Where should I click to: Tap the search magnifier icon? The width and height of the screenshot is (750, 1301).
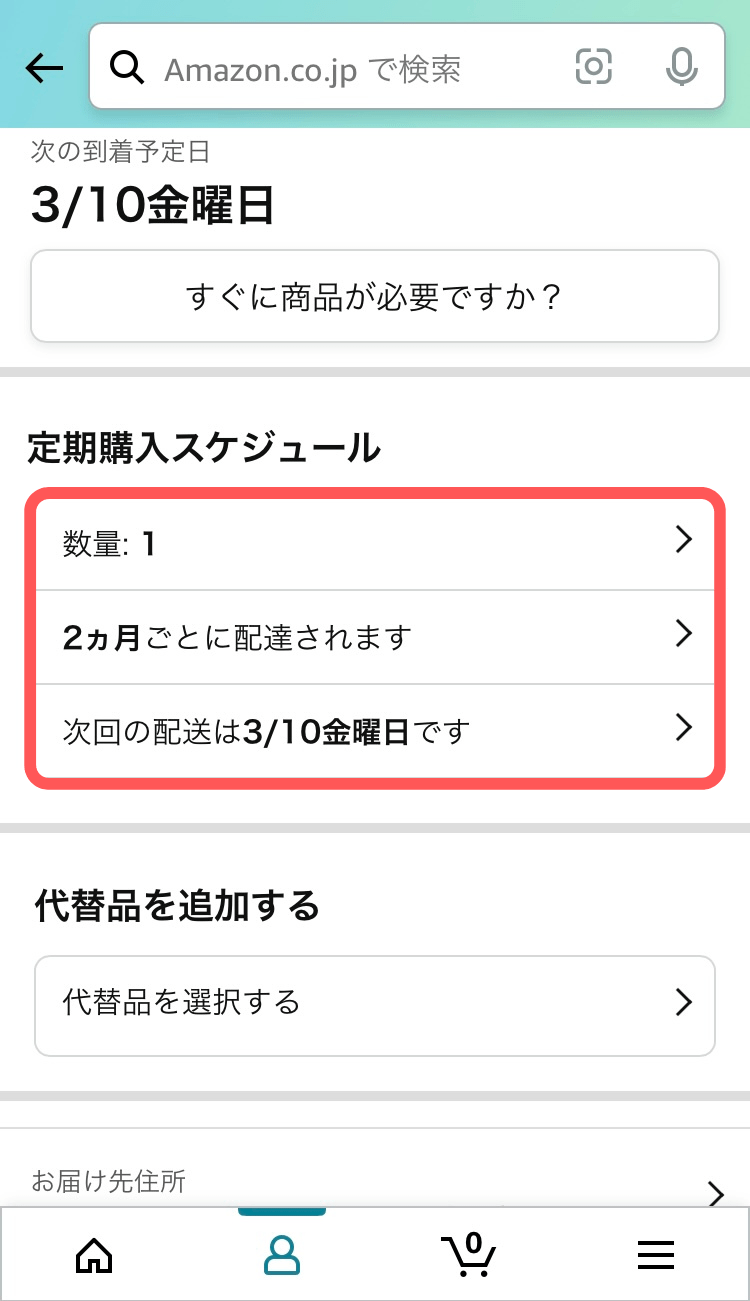click(128, 67)
